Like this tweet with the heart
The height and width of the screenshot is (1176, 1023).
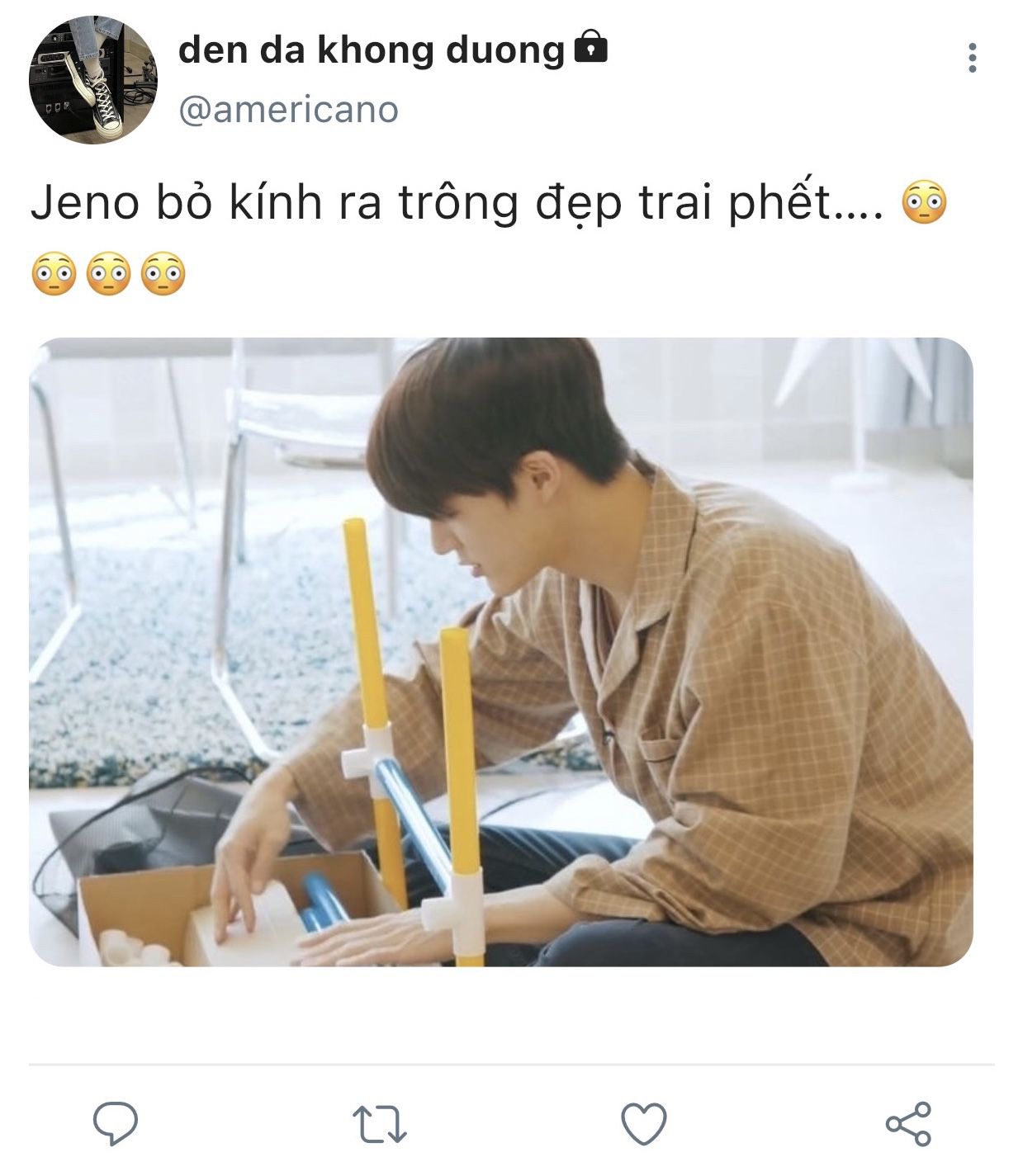(643, 1124)
